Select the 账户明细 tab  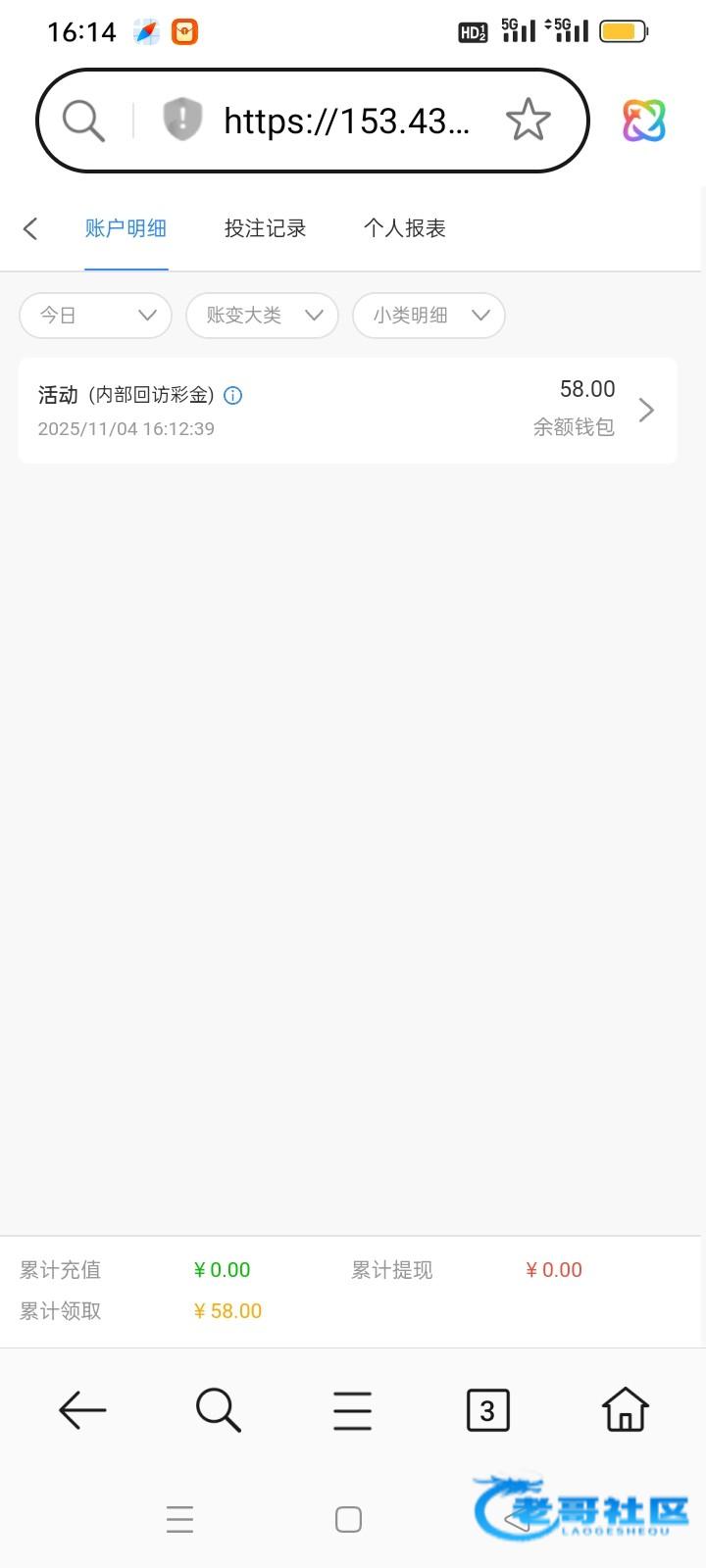coord(126,229)
